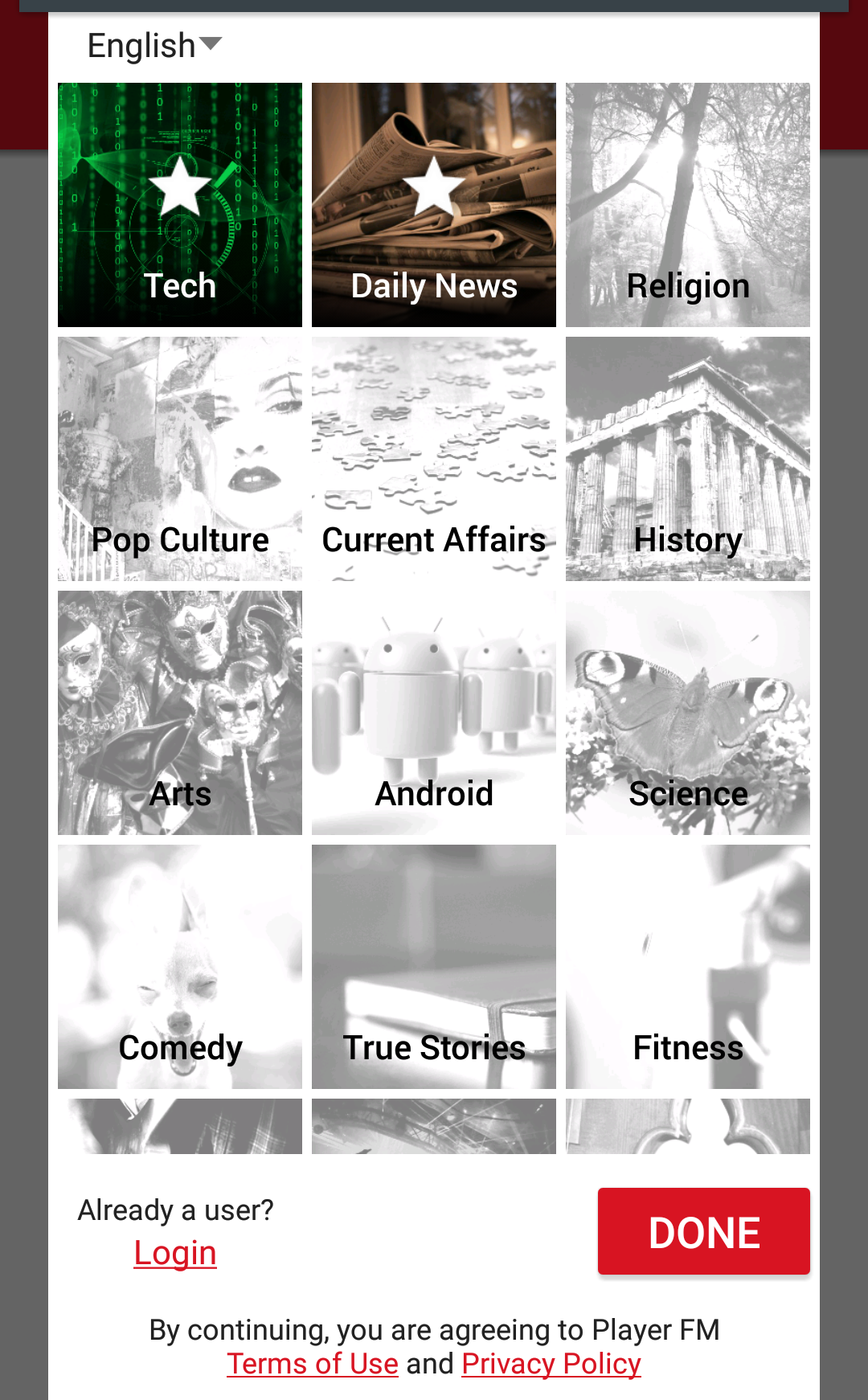Image resolution: width=868 pixels, height=1400 pixels.
Task: Select the Current Affairs tile
Action: point(434,459)
